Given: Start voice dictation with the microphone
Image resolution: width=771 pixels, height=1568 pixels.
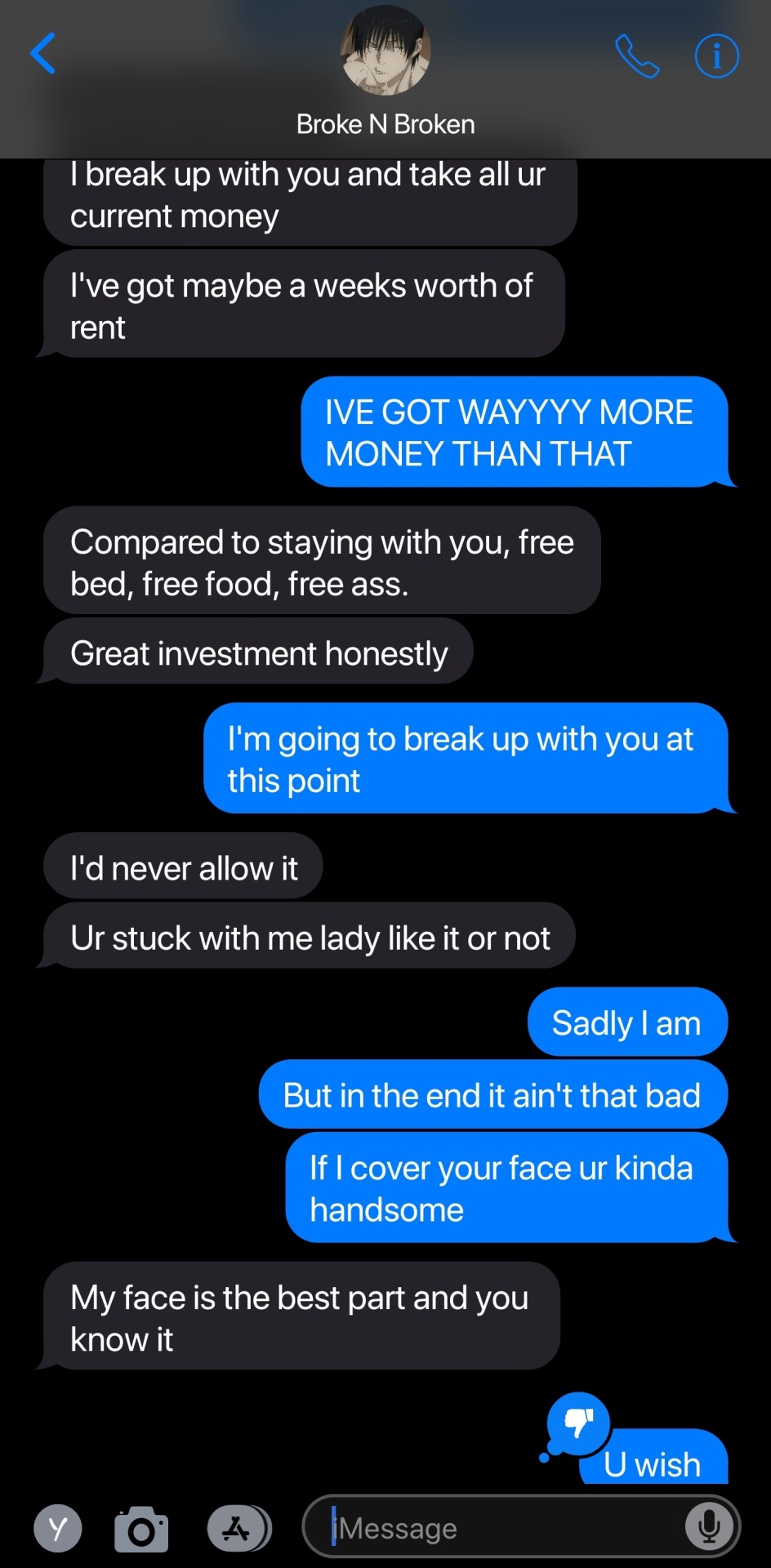Looking at the screenshot, I should click(x=708, y=1526).
